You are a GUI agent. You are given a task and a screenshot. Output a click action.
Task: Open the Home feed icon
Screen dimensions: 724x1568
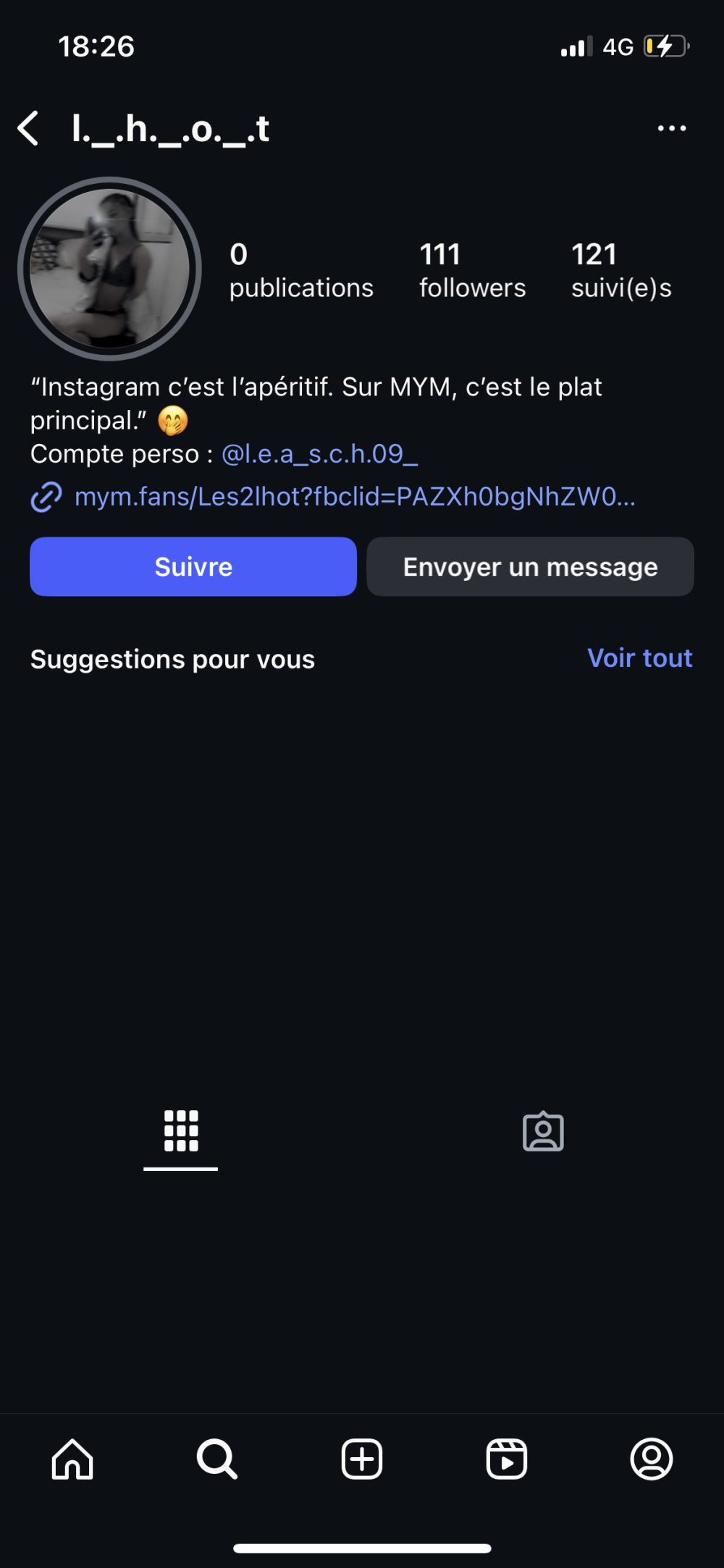point(71,1459)
